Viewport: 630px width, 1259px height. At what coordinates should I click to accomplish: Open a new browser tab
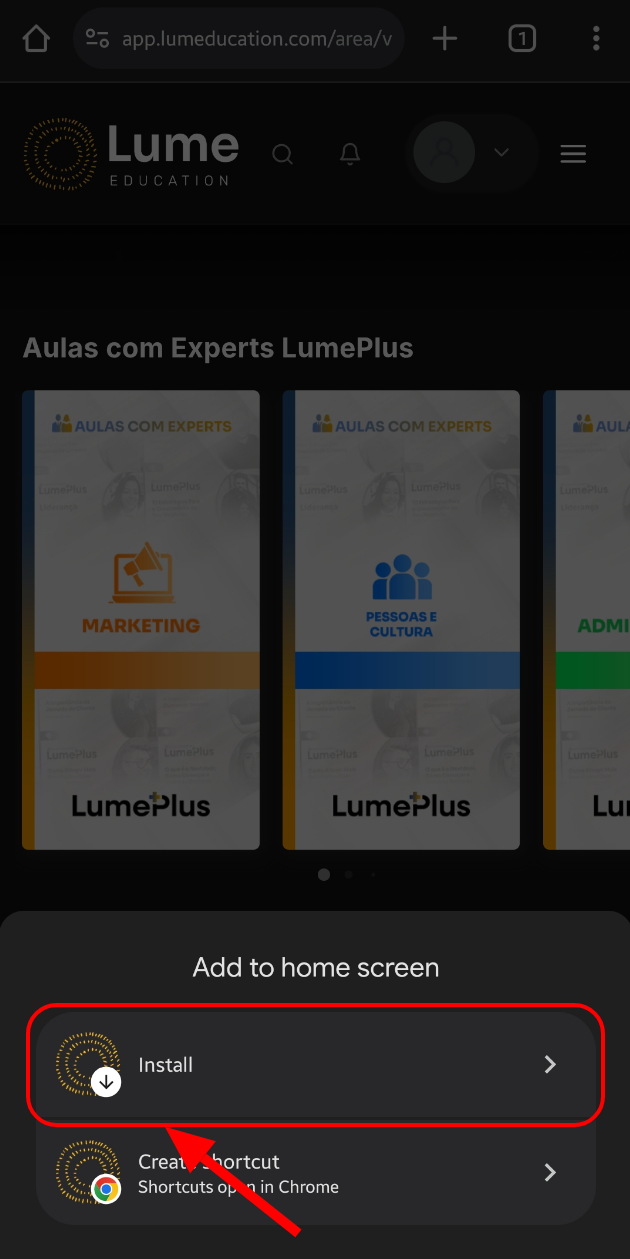(445, 39)
